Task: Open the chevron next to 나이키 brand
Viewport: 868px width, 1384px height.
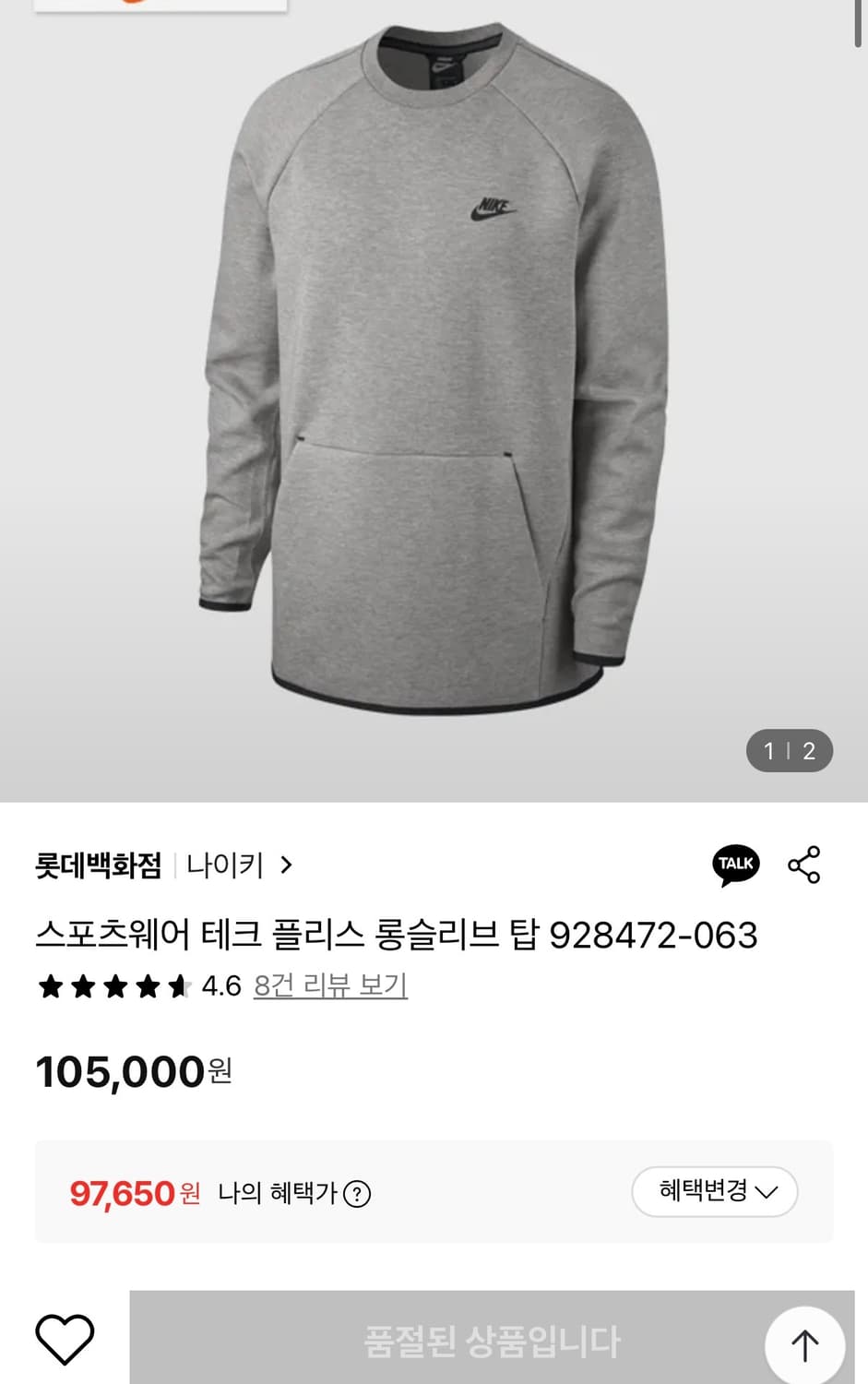Action: pyautogui.click(x=288, y=866)
